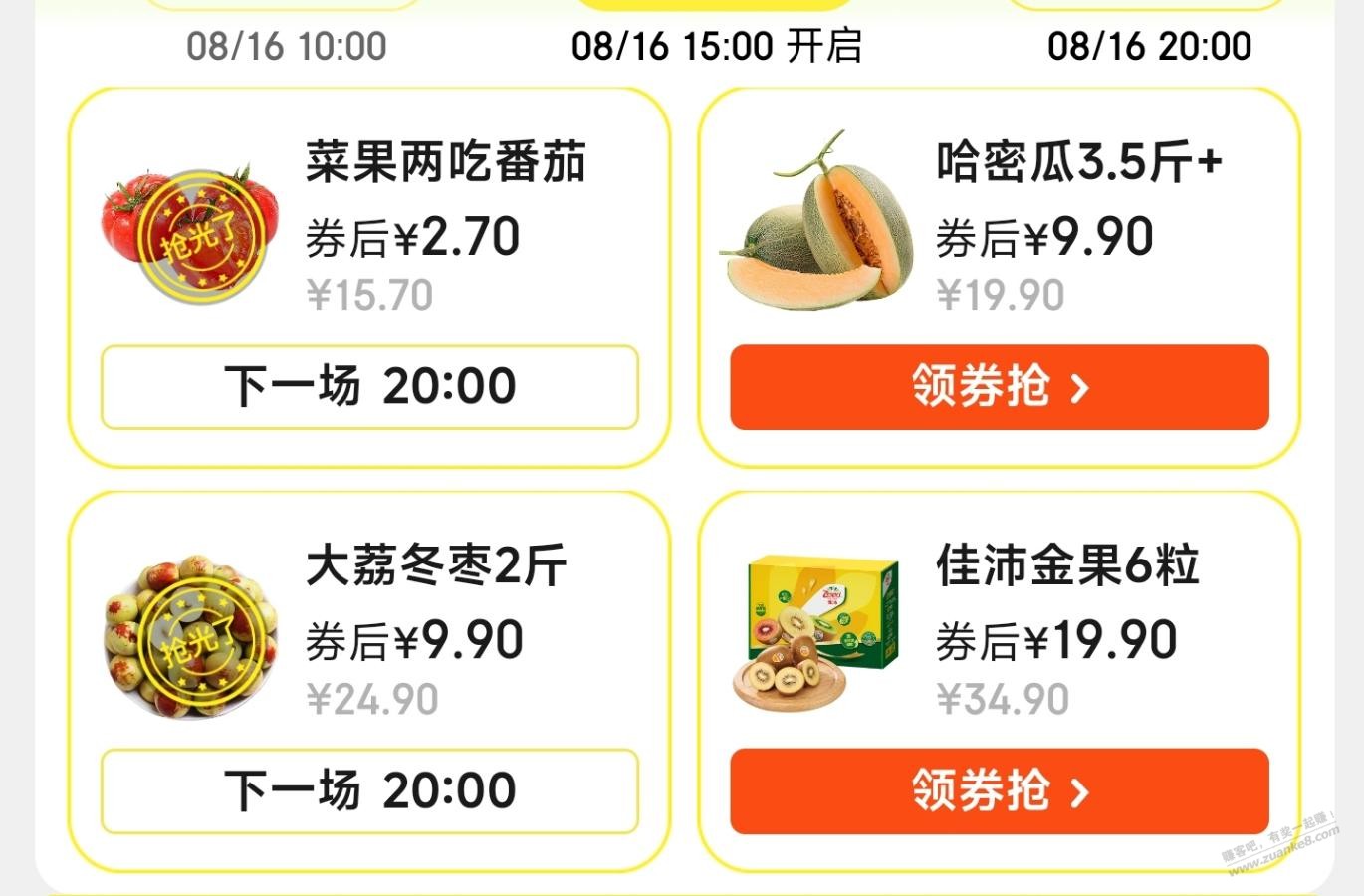Open the 佳沛金果 product image
This screenshot has width=1364, height=896.
click(816, 632)
